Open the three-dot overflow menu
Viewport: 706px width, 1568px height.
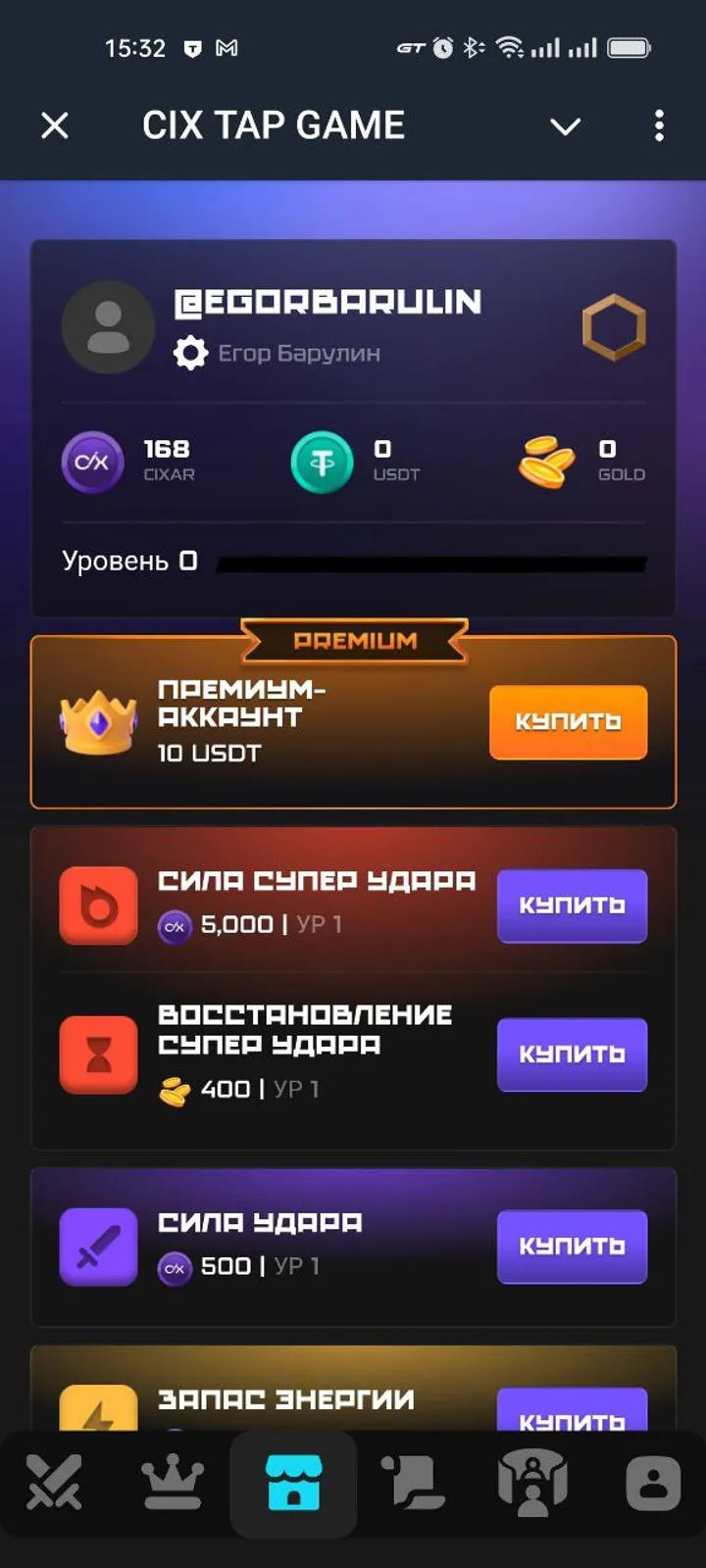click(x=659, y=125)
